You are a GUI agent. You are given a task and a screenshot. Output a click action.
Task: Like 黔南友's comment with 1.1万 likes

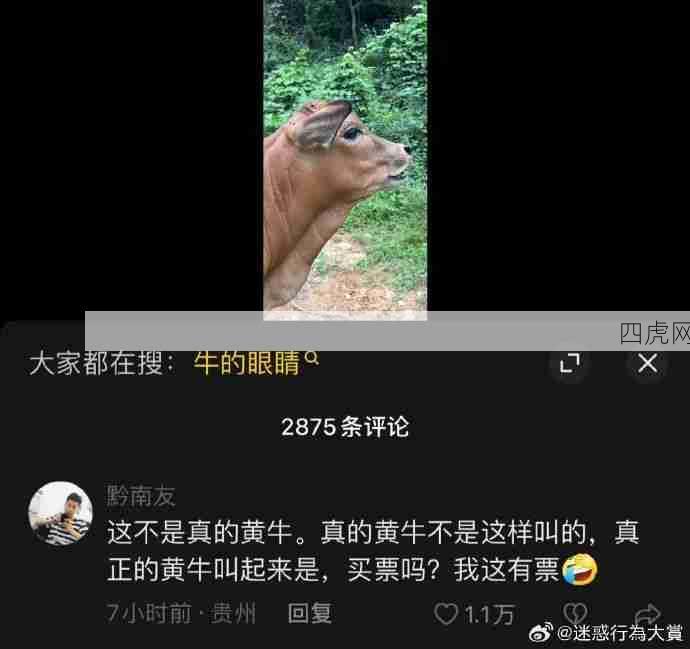(x=446, y=614)
